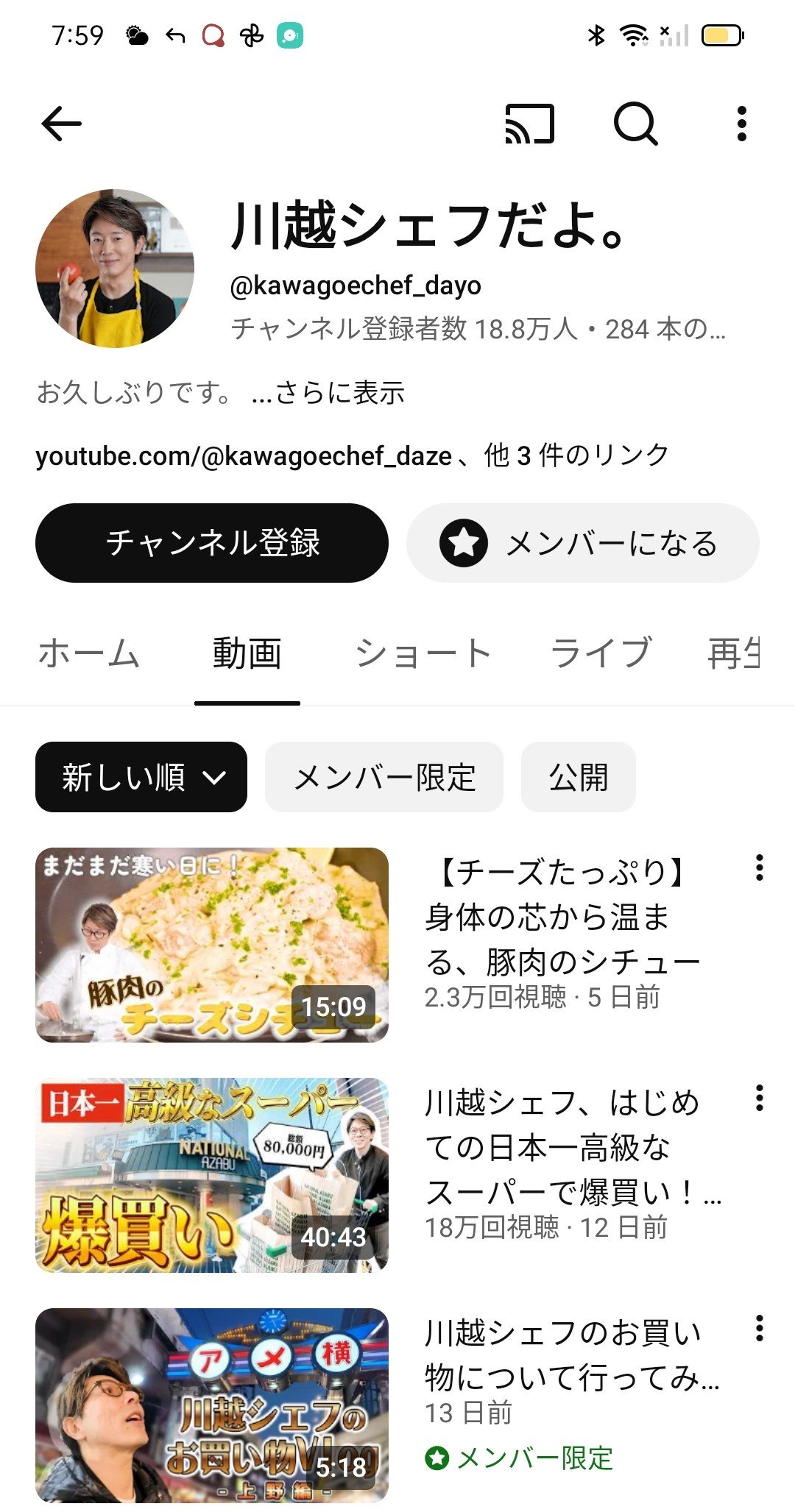Play the 日本一高級なスーパー爆買い video
Screen dimensions: 795x1512
pos(212,1175)
